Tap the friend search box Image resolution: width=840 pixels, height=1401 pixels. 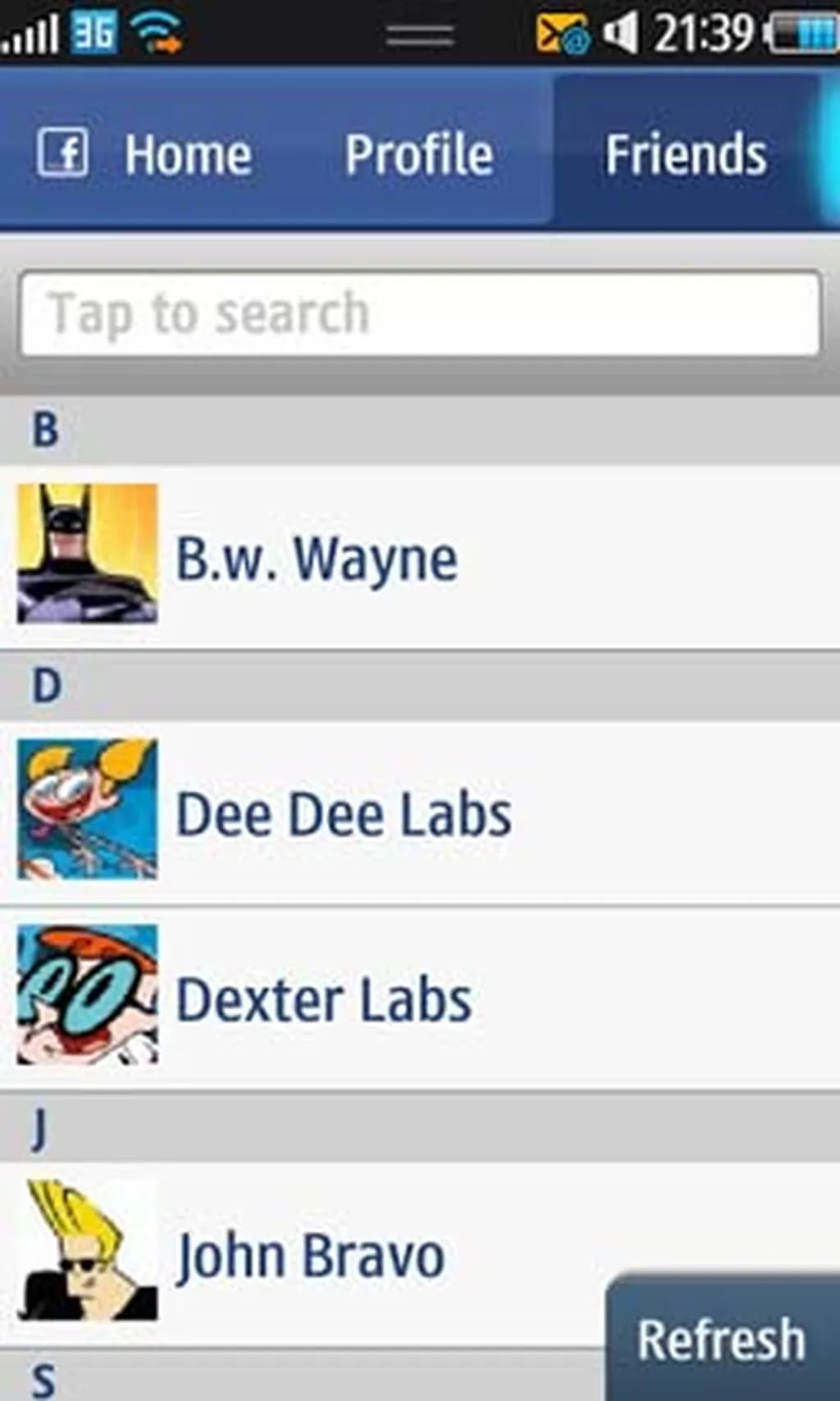pyautogui.click(x=420, y=314)
